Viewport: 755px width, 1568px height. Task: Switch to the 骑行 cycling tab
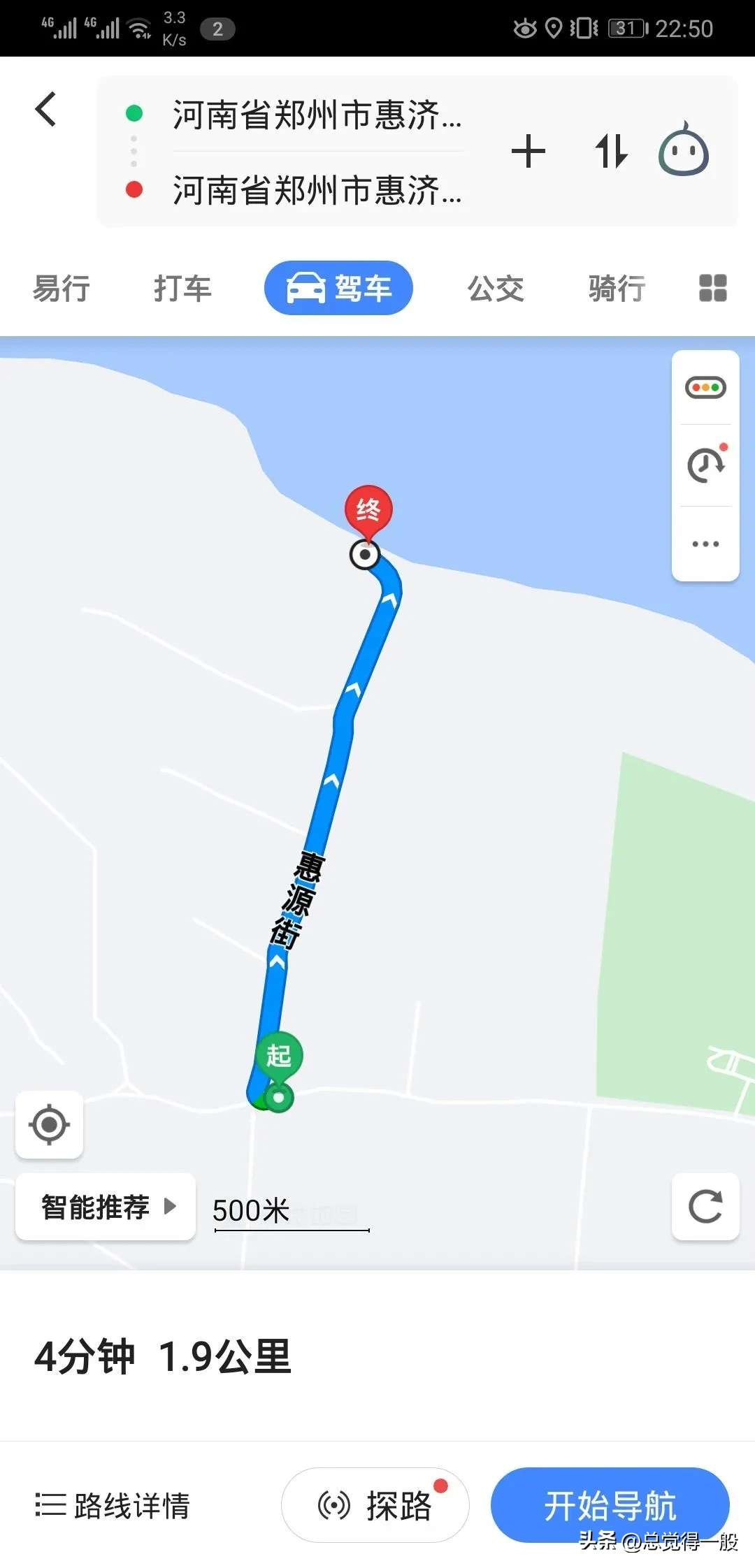tap(617, 288)
